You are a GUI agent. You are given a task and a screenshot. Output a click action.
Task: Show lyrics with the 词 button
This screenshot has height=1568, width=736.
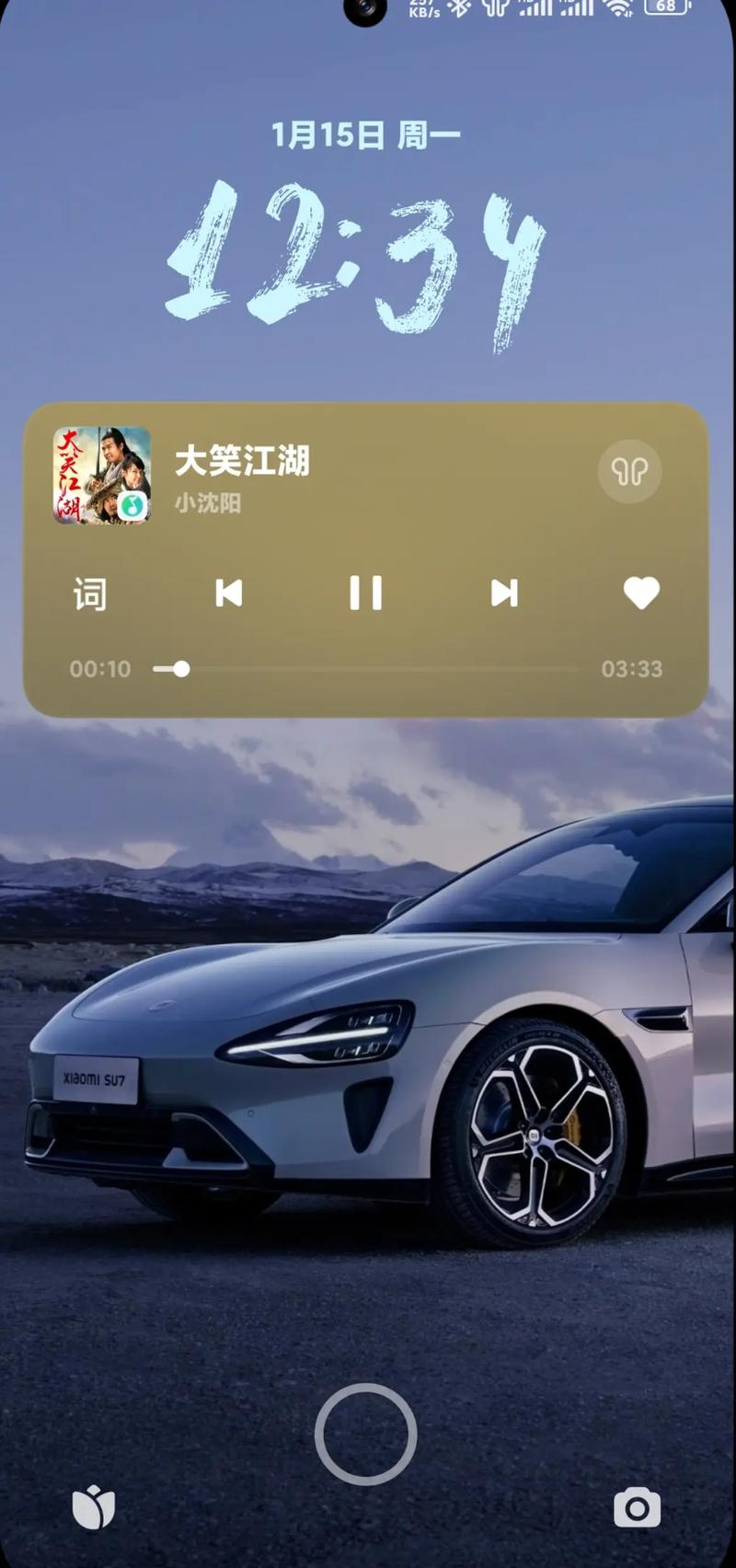[90, 594]
